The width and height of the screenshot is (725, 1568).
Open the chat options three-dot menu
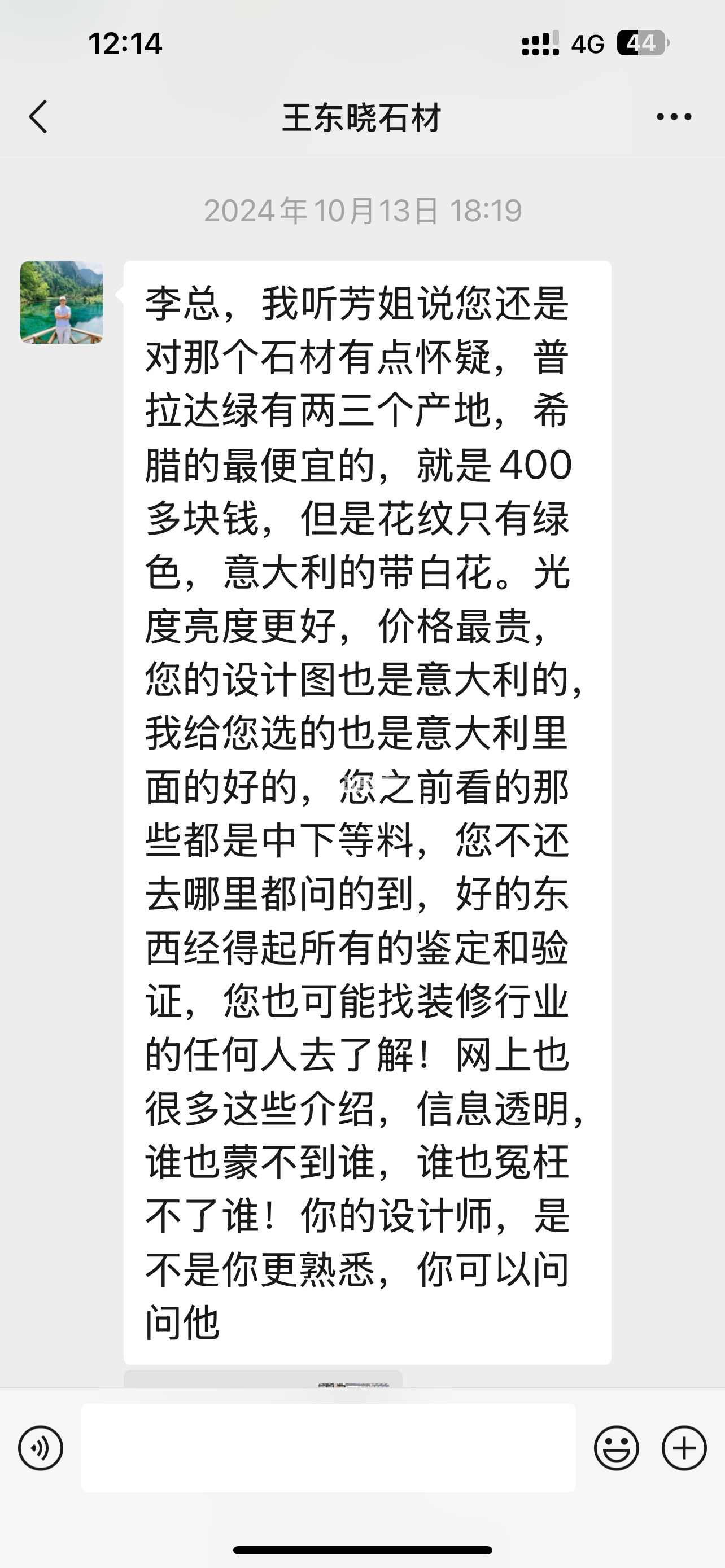(673, 117)
